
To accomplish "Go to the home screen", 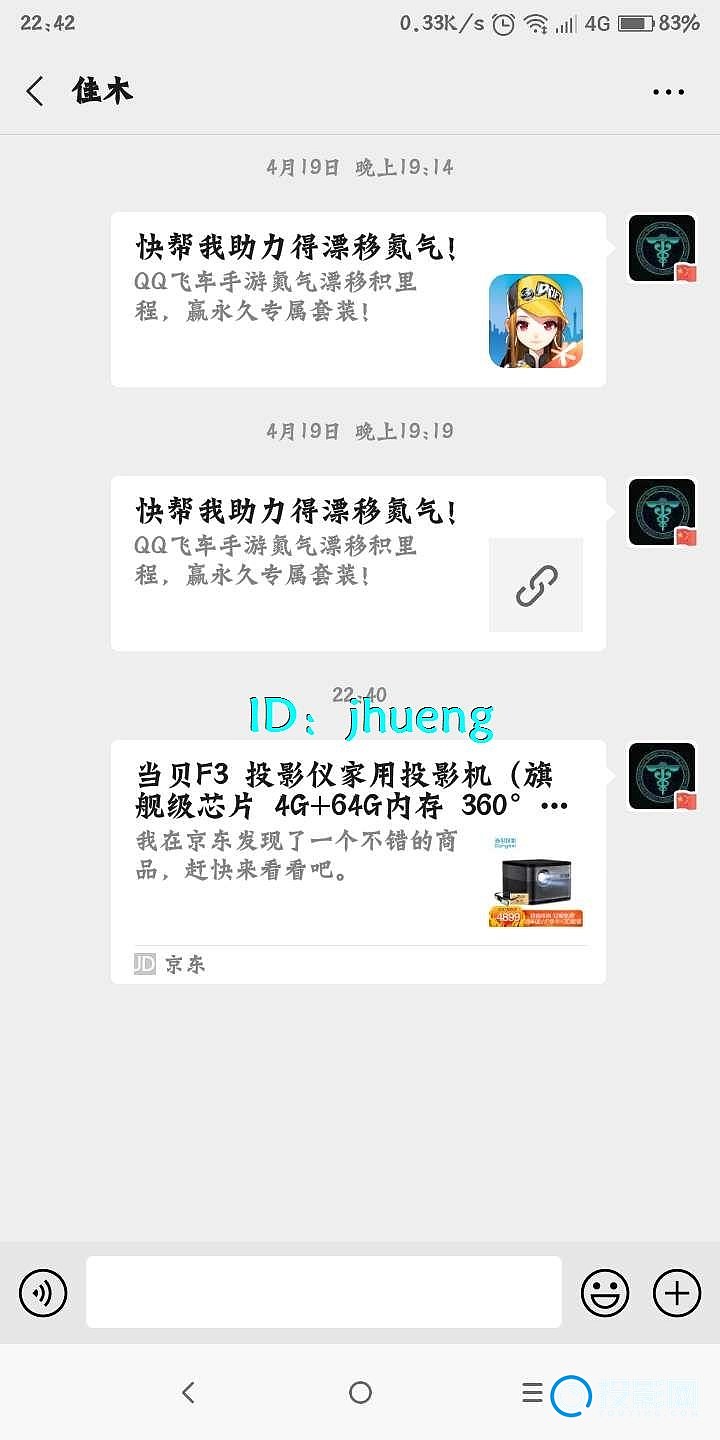I will [360, 1392].
